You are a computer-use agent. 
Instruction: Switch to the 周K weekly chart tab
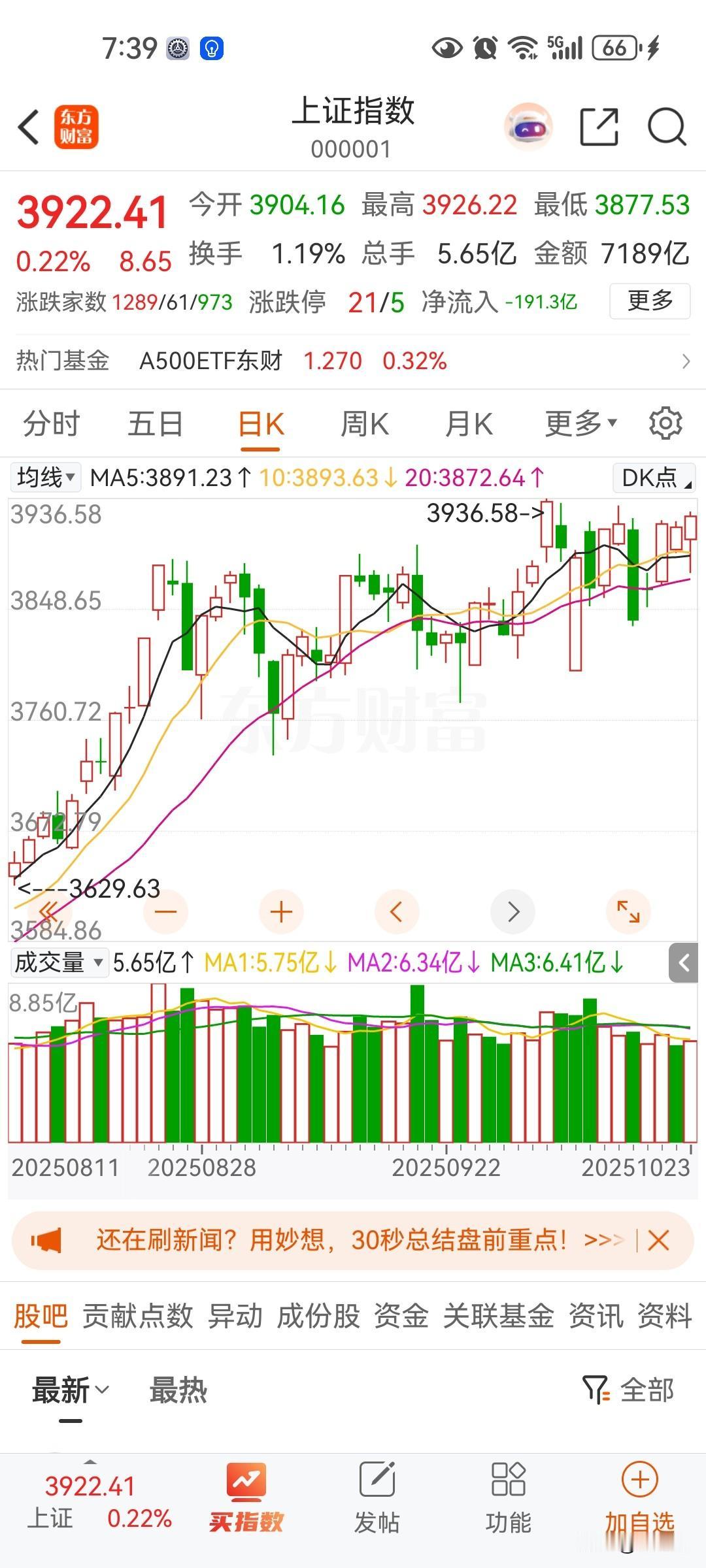point(364,423)
